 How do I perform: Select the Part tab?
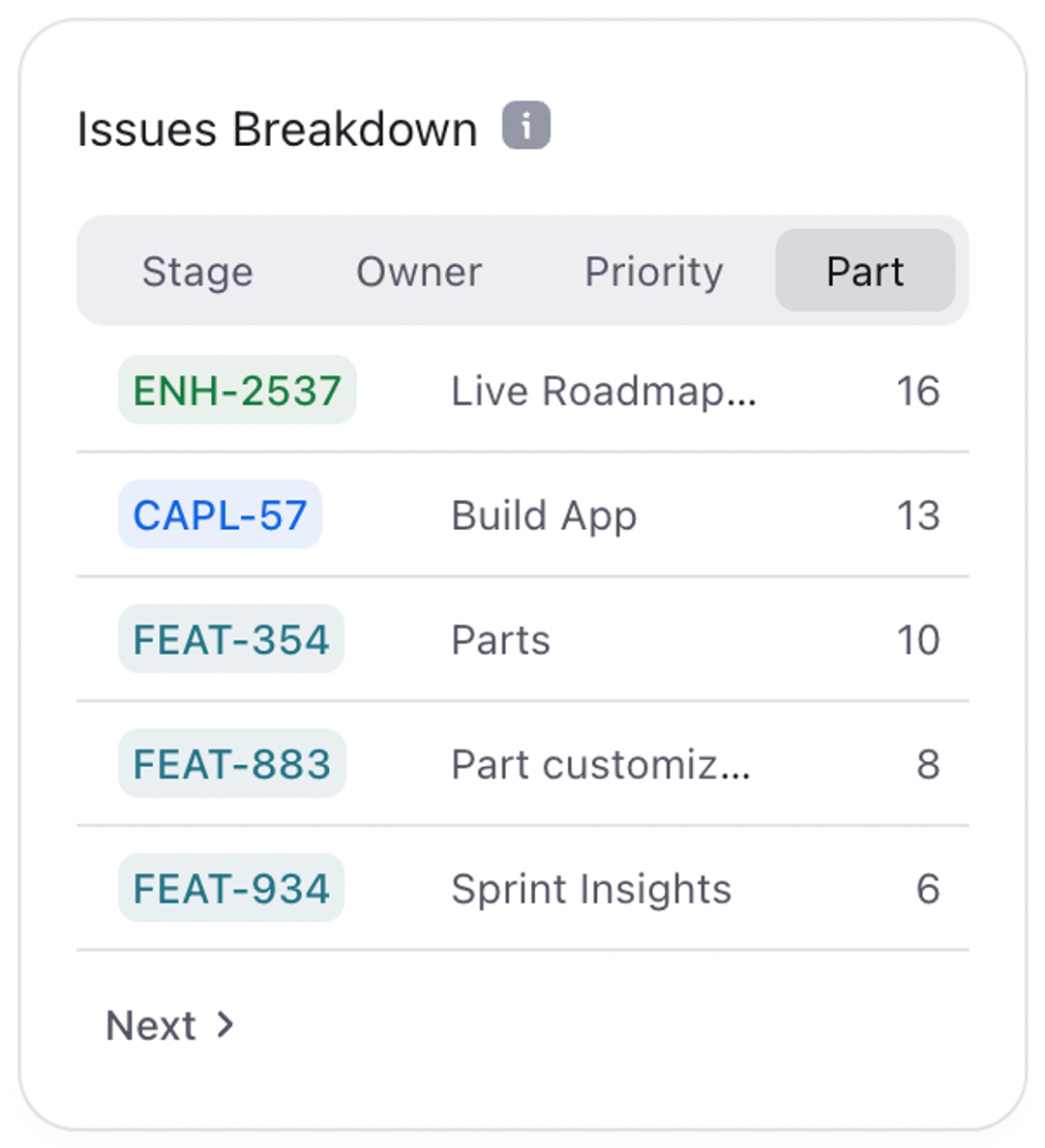tap(863, 272)
